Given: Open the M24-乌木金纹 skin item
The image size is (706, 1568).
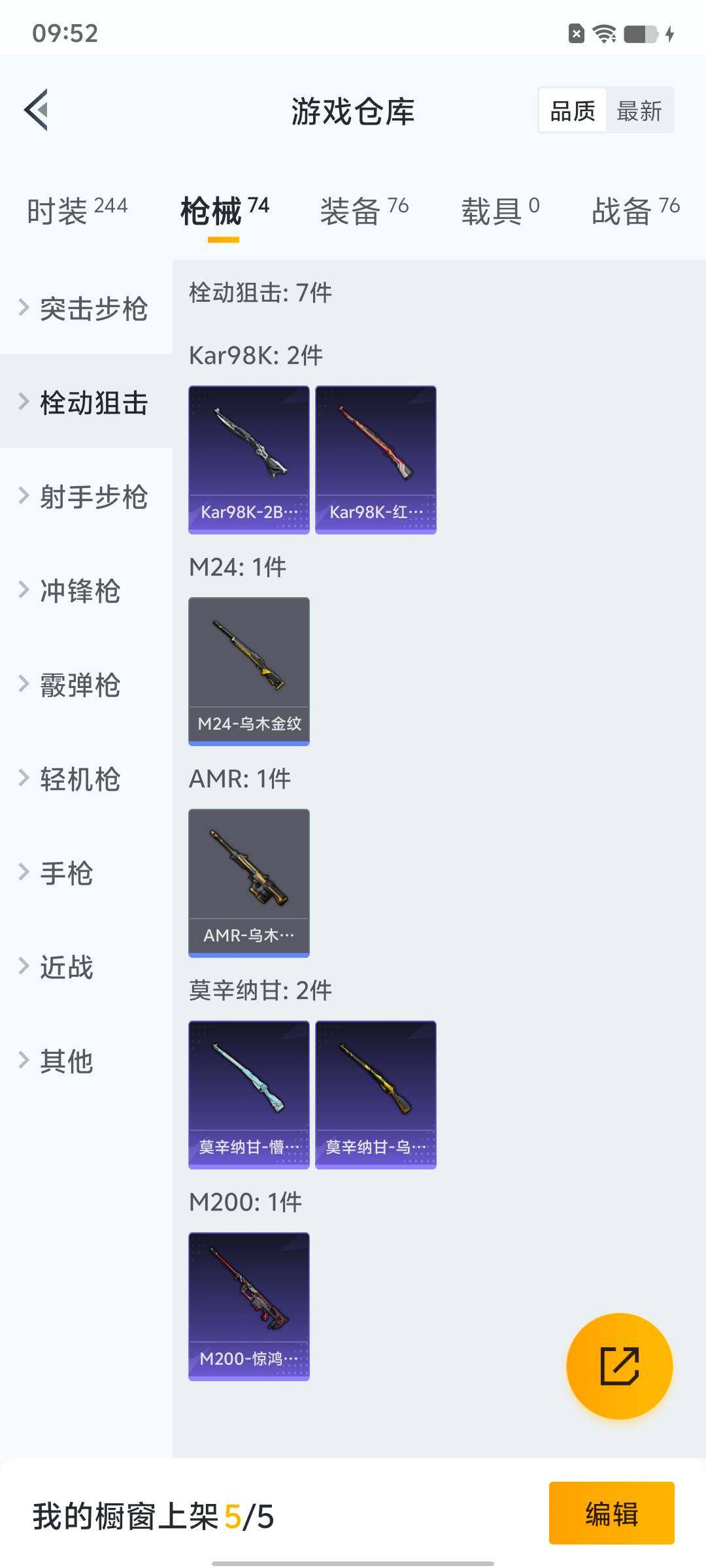Looking at the screenshot, I should 248,671.
